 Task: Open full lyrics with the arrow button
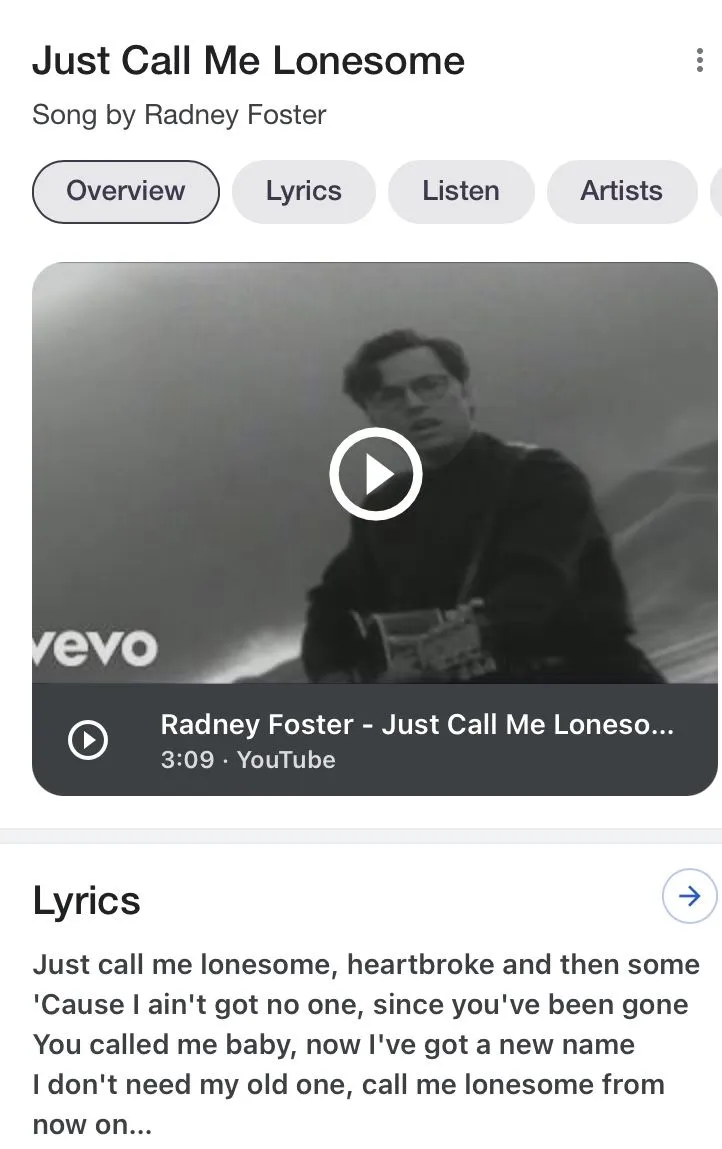click(689, 896)
